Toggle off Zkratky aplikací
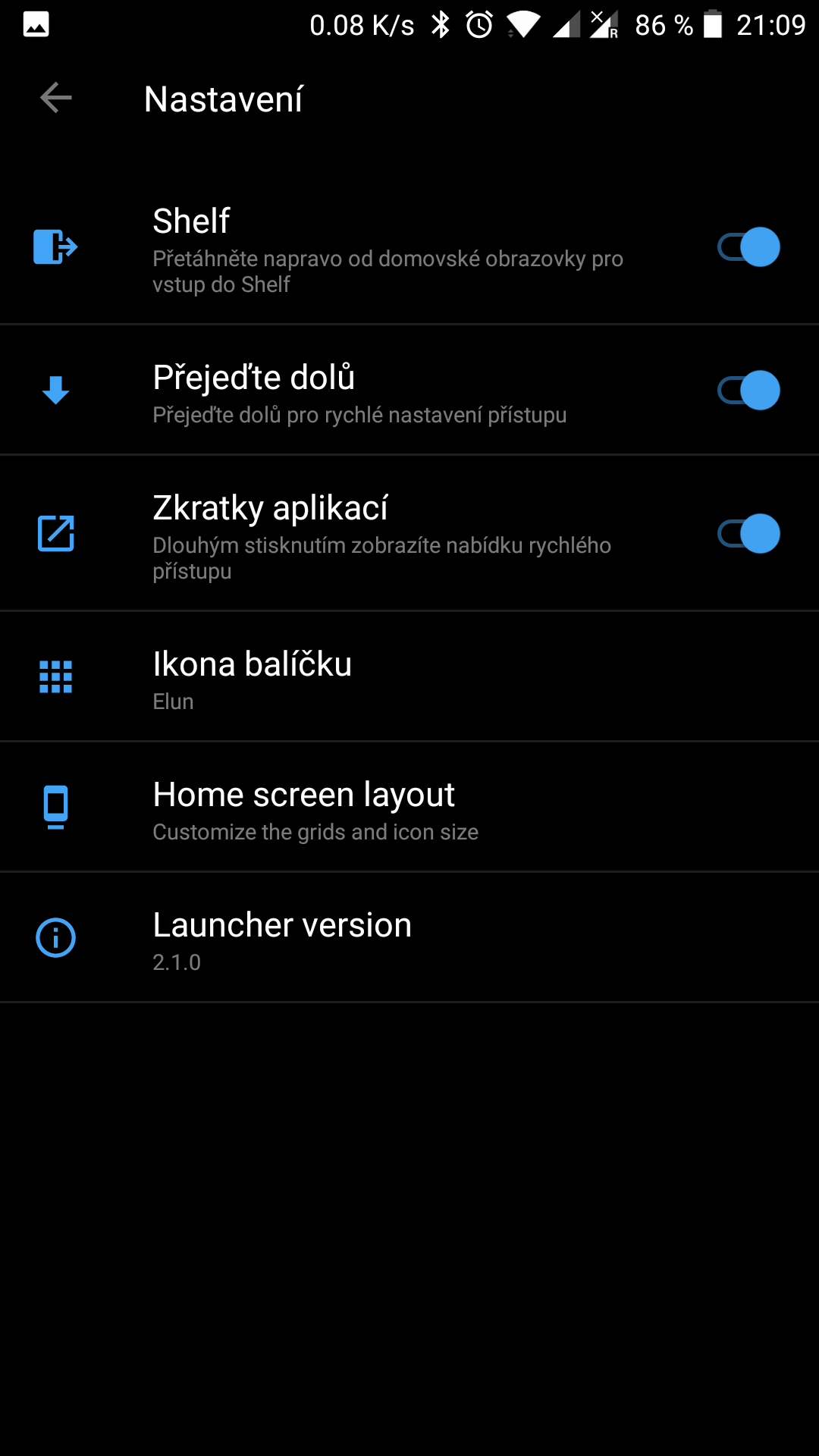 click(x=748, y=534)
